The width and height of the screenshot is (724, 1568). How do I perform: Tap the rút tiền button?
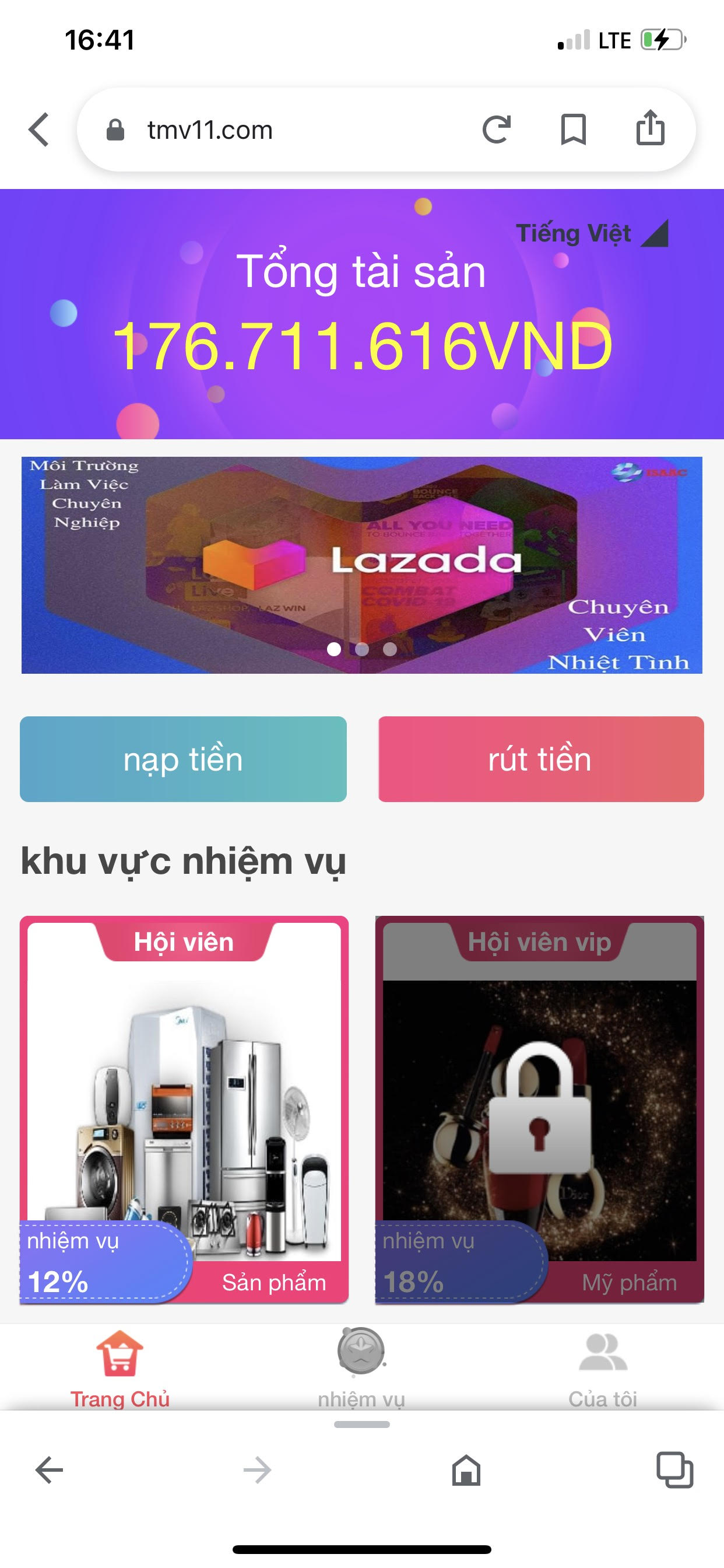[540, 759]
